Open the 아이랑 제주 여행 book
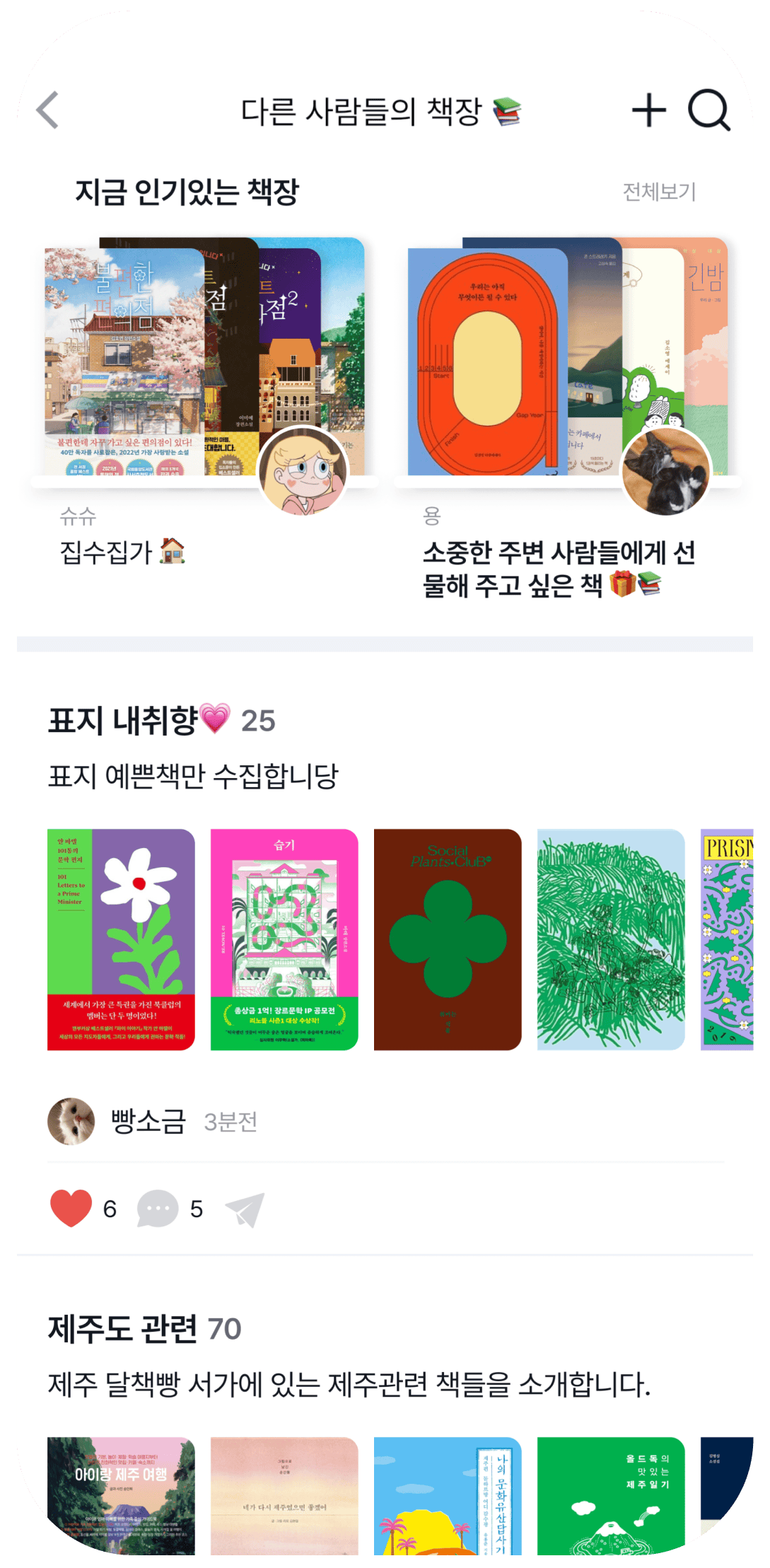The image size is (770, 1568). pyautogui.click(x=121, y=1494)
